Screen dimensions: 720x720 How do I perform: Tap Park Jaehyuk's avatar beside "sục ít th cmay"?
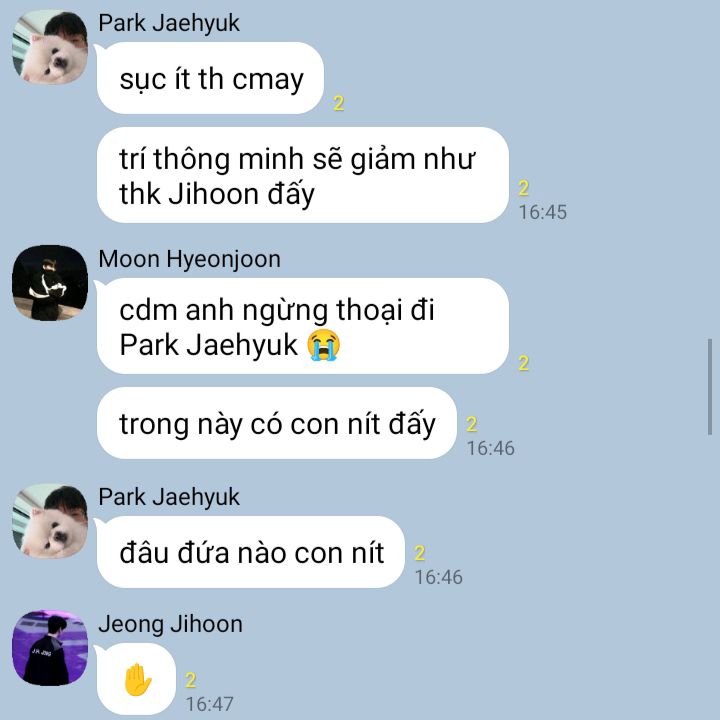50,47
